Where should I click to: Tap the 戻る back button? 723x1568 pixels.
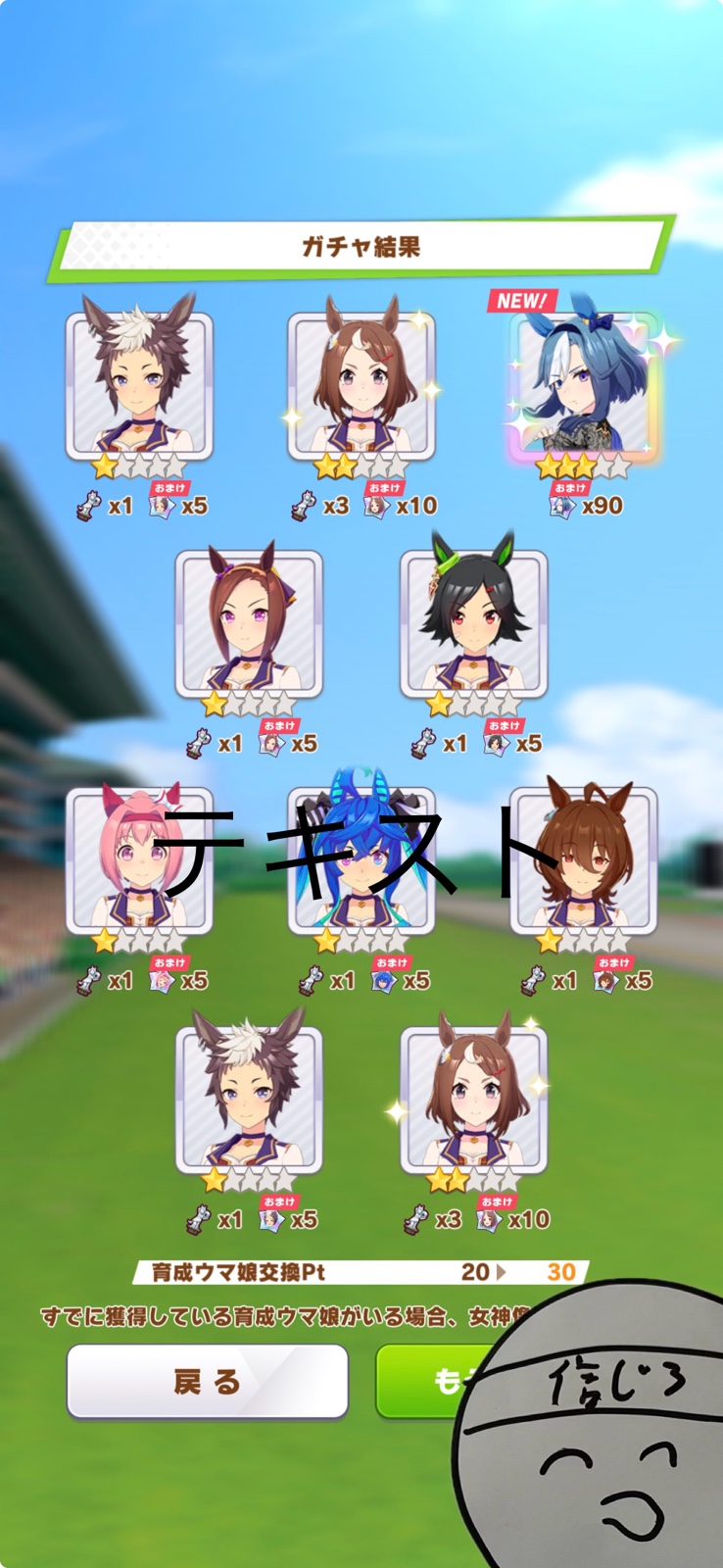point(207,1382)
